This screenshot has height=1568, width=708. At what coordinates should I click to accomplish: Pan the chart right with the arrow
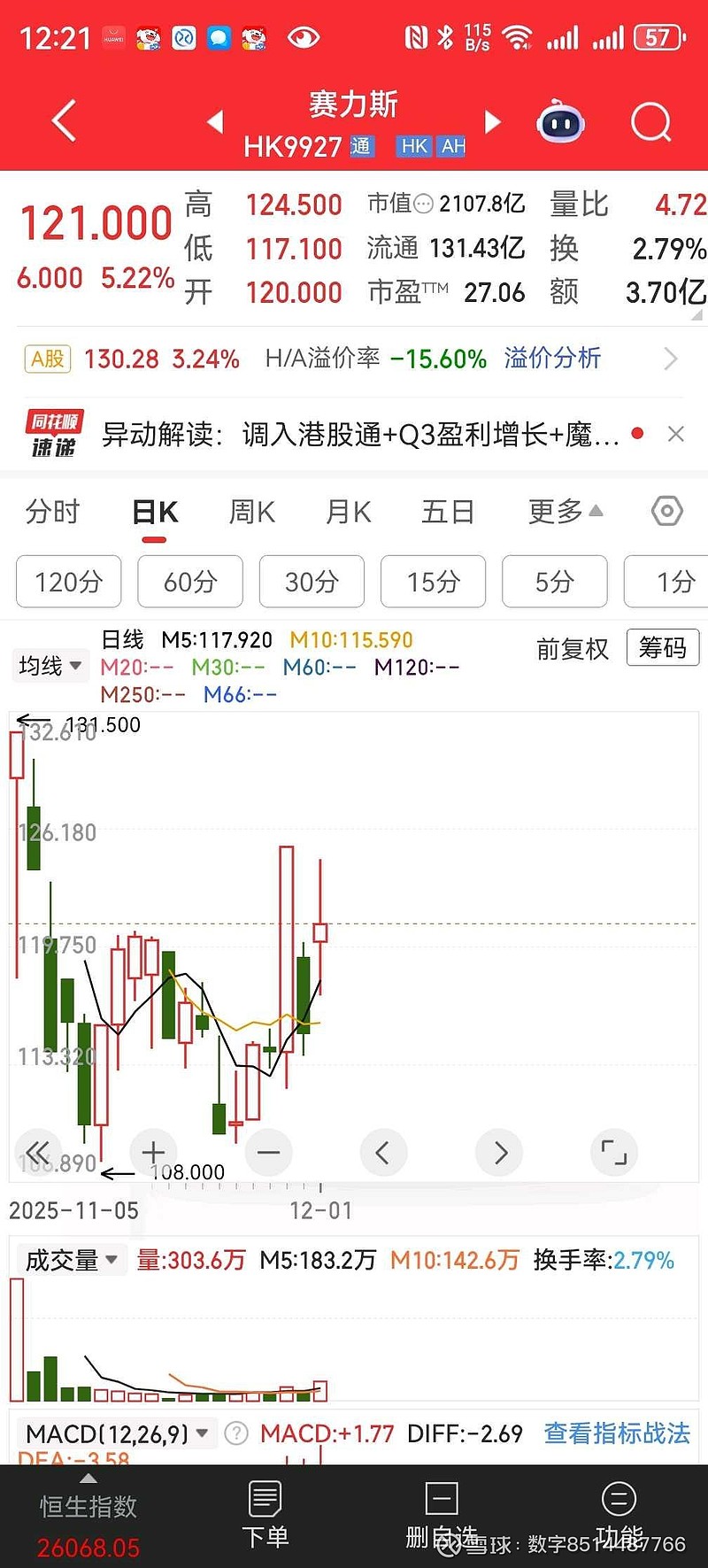(498, 1152)
